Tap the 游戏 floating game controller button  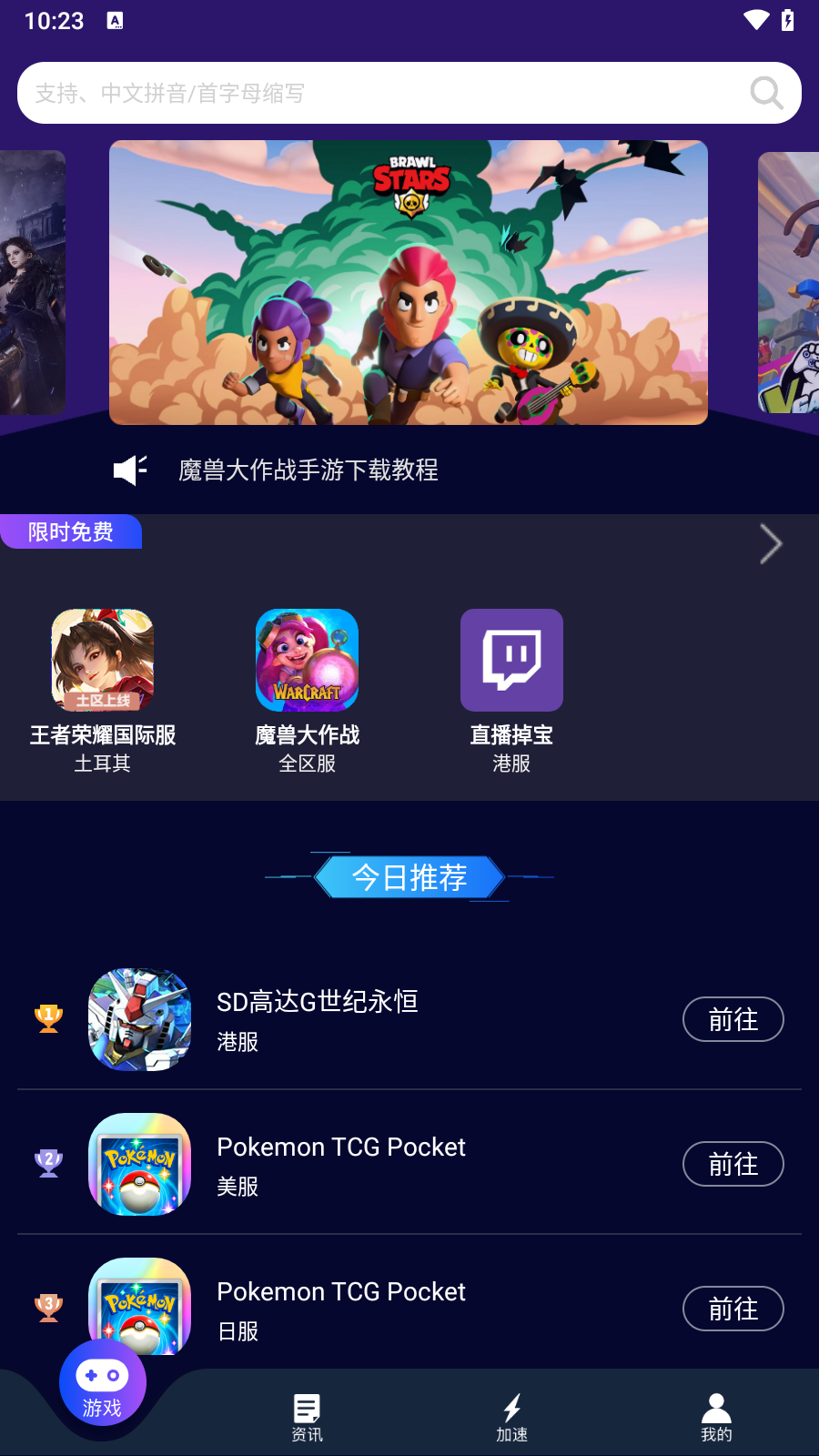[102, 1382]
